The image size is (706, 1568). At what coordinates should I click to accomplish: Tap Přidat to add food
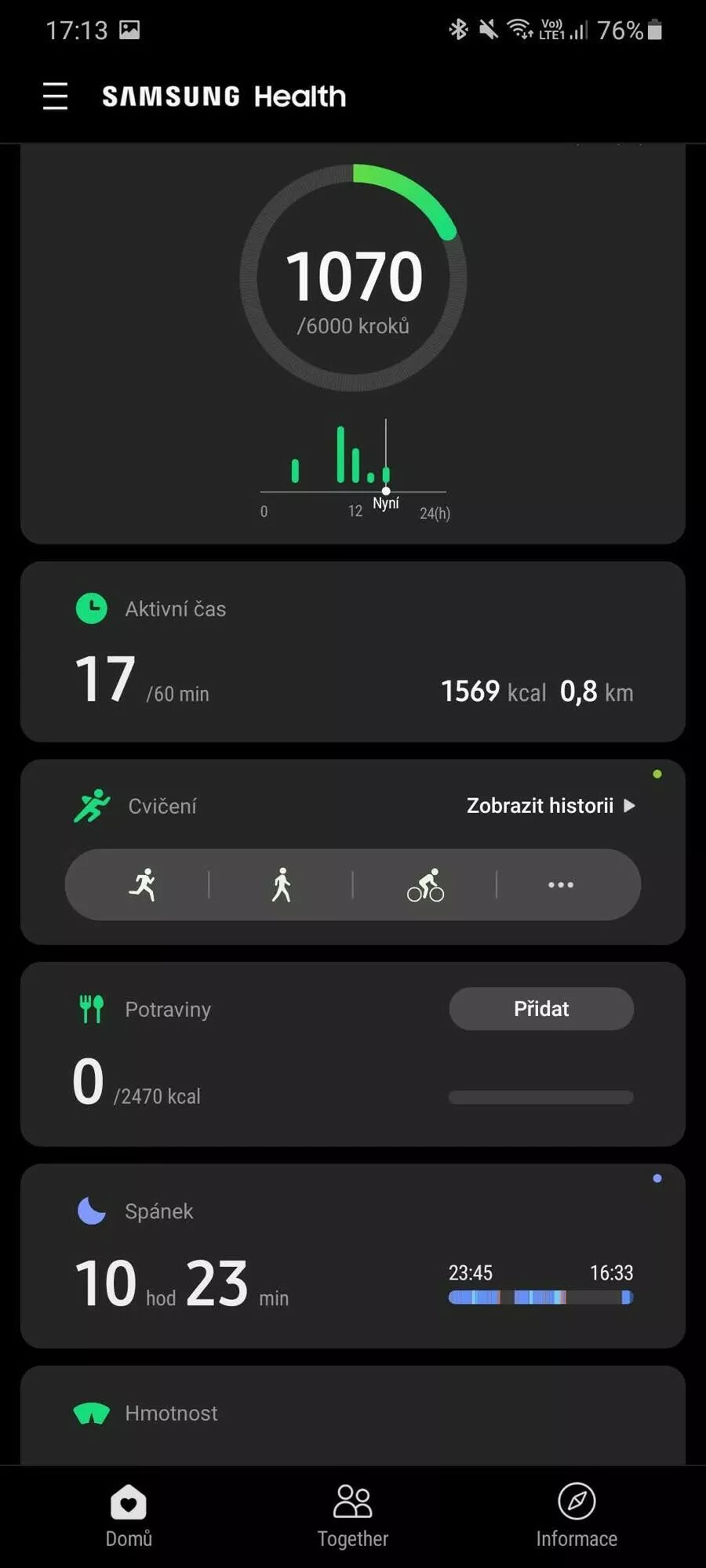point(541,1009)
